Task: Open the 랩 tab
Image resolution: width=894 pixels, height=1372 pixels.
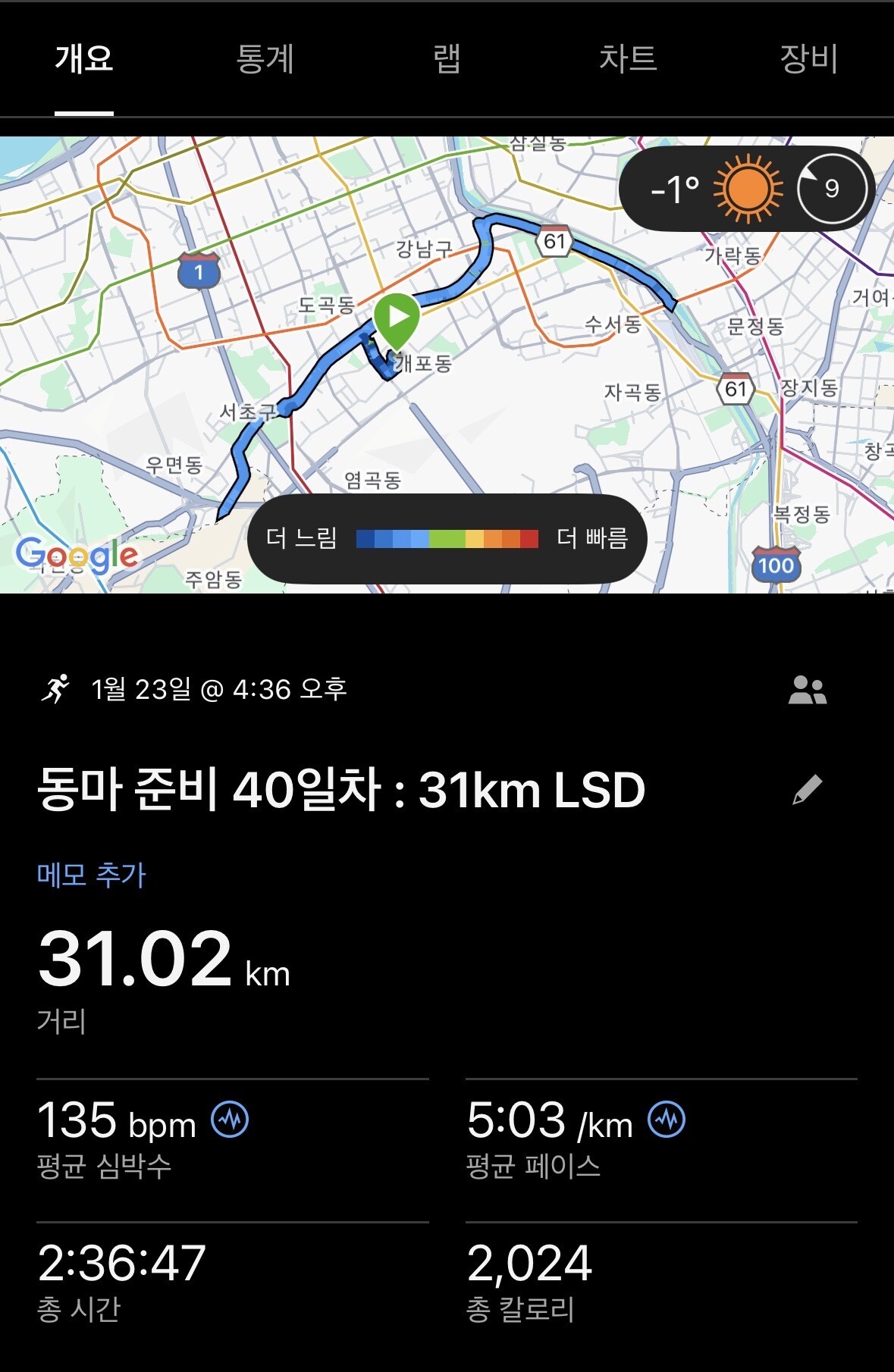Action: tap(447, 59)
